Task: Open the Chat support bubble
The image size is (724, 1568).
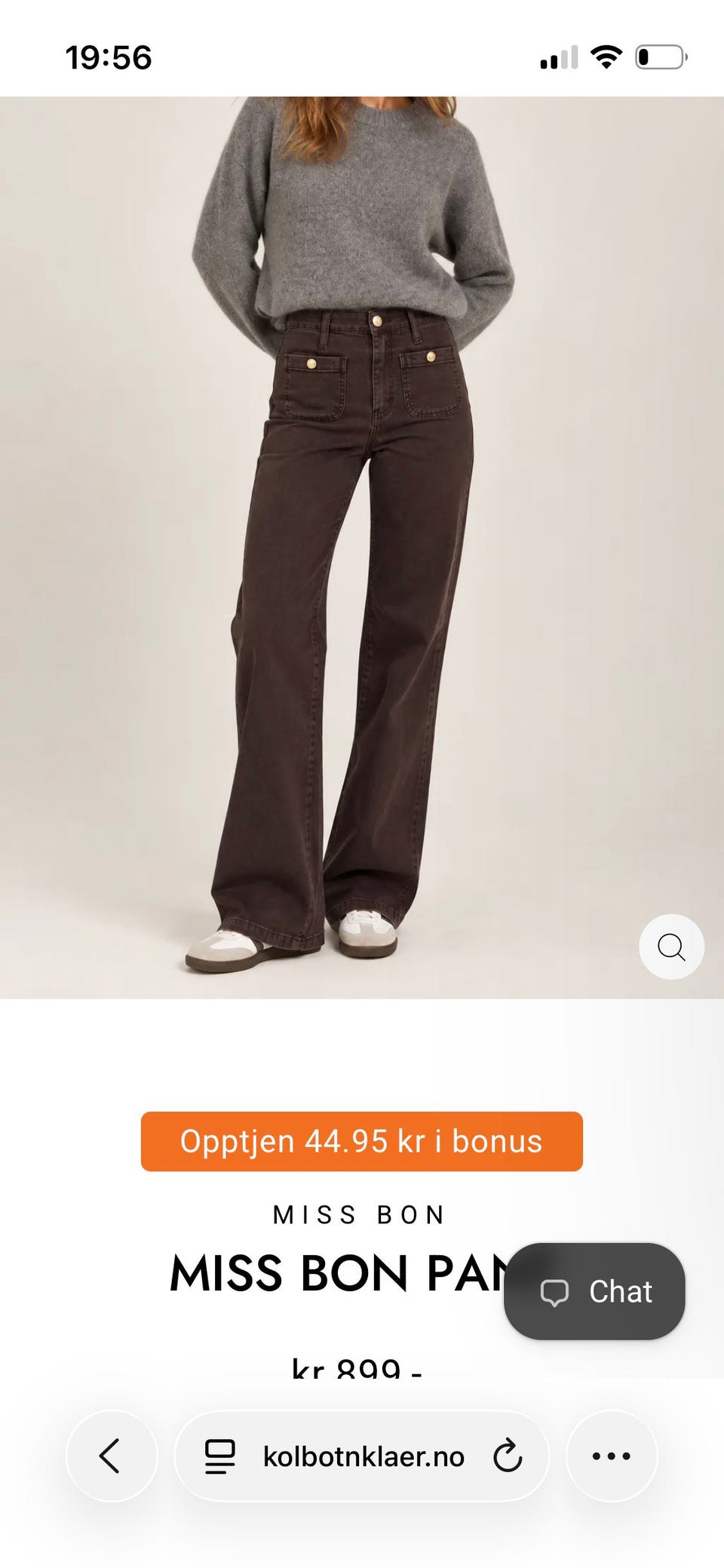Action: click(x=594, y=1292)
